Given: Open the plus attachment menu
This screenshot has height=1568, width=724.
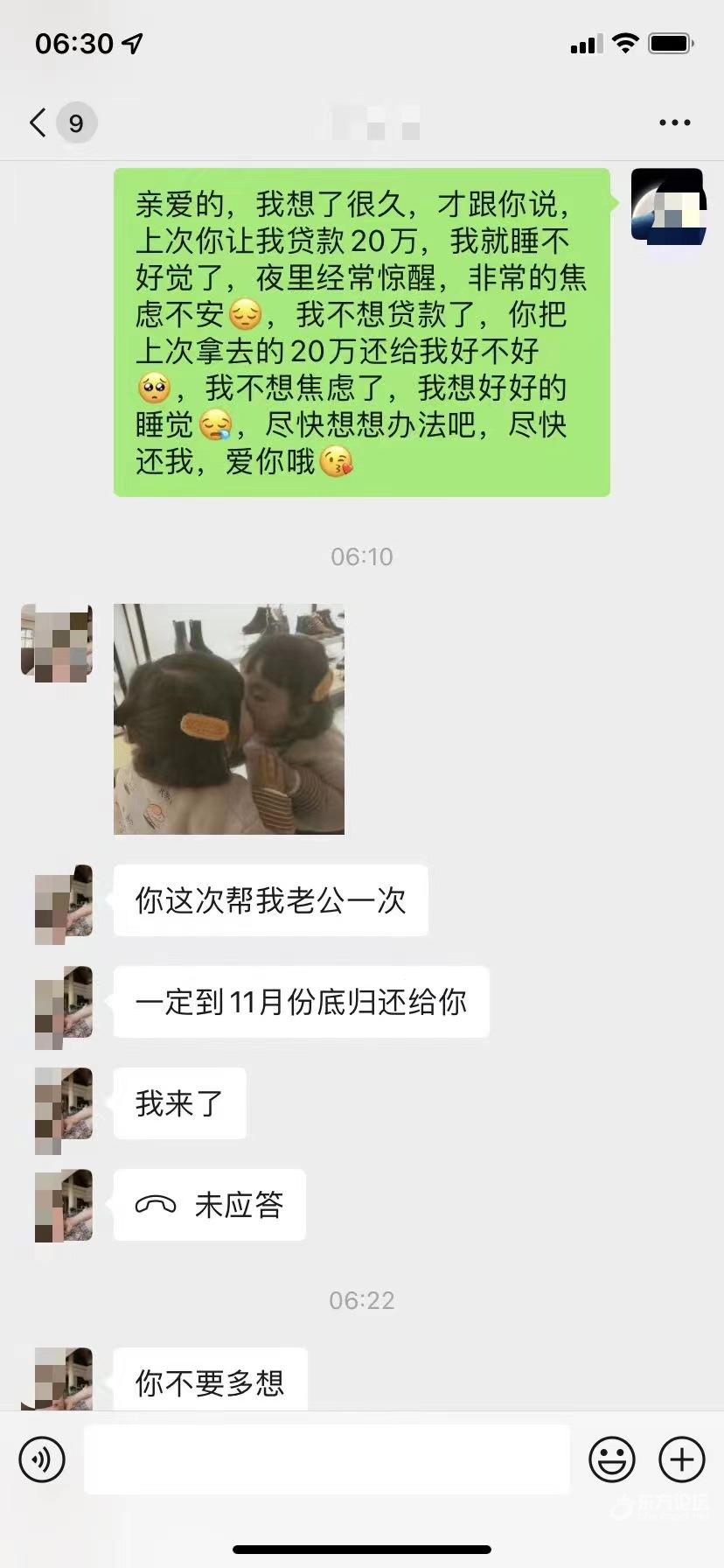Looking at the screenshot, I should point(681,1459).
